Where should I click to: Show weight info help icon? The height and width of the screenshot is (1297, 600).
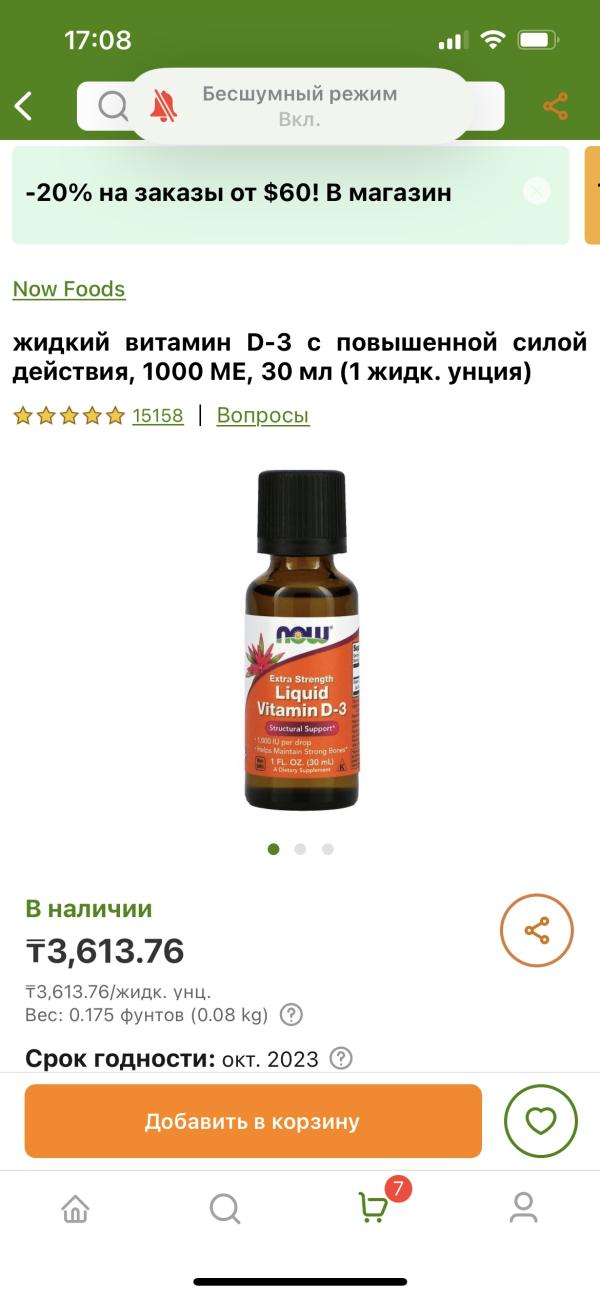[291, 1015]
